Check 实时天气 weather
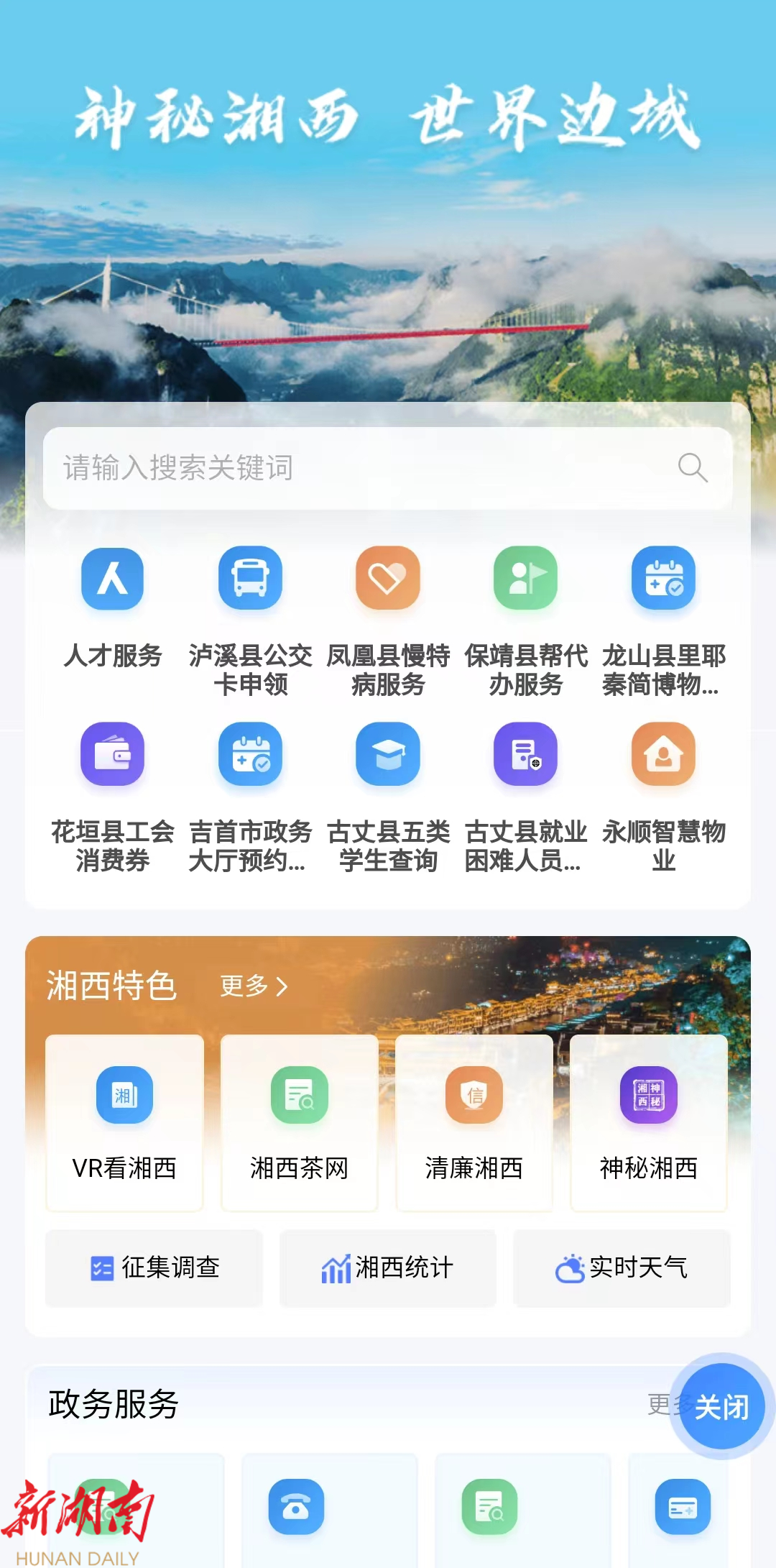Image resolution: width=776 pixels, height=1568 pixels. [622, 1268]
